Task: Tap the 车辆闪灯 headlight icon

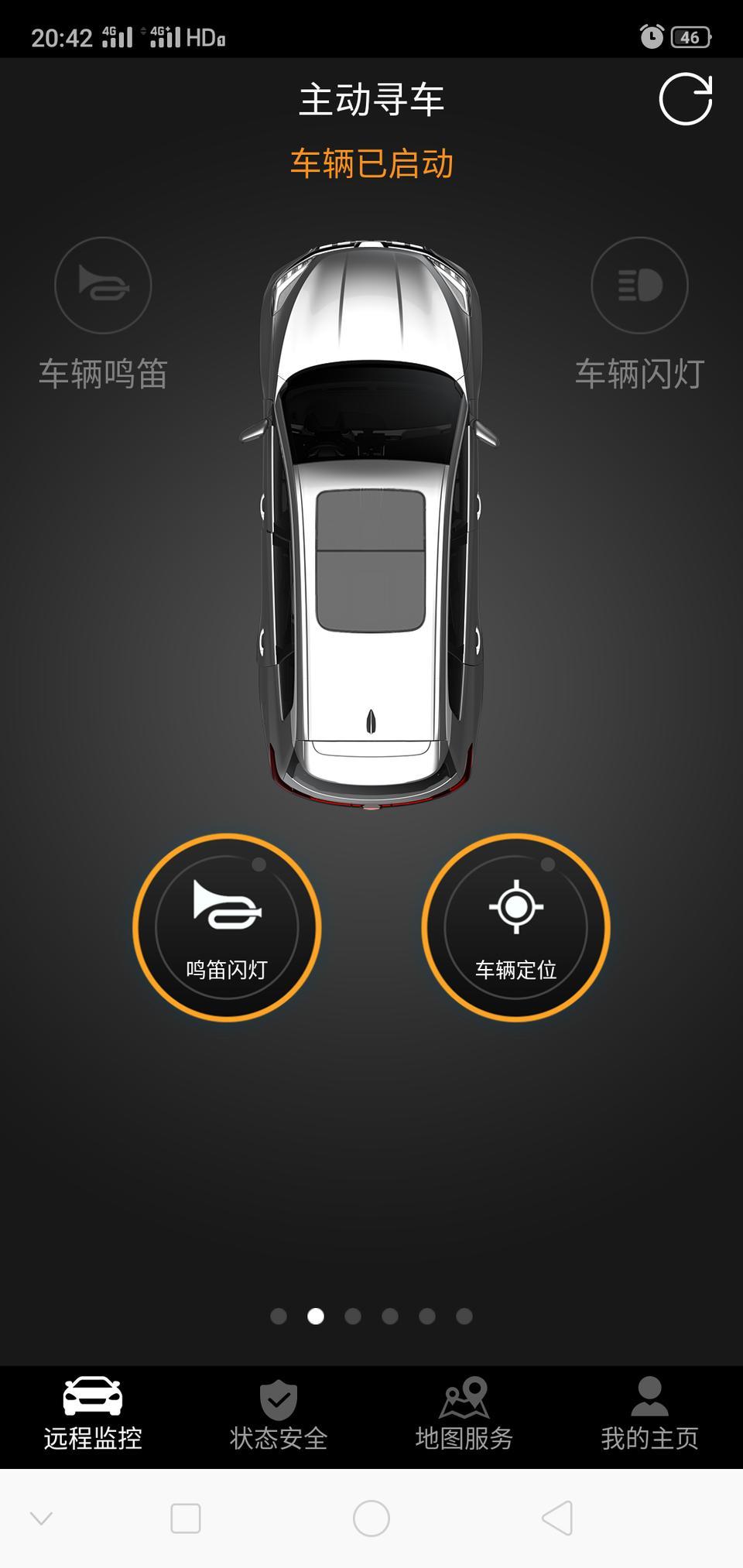Action: [639, 286]
